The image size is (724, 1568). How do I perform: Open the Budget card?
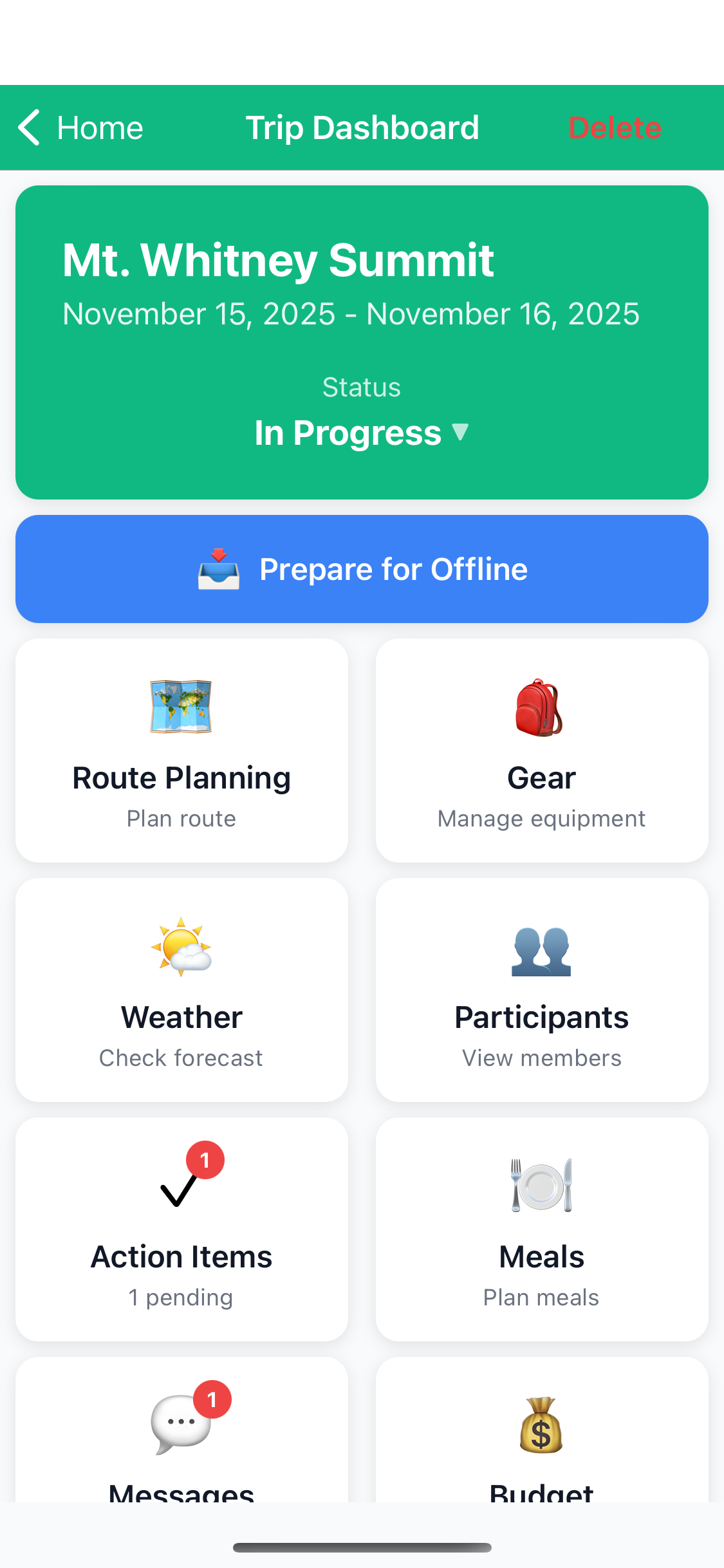542,1435
